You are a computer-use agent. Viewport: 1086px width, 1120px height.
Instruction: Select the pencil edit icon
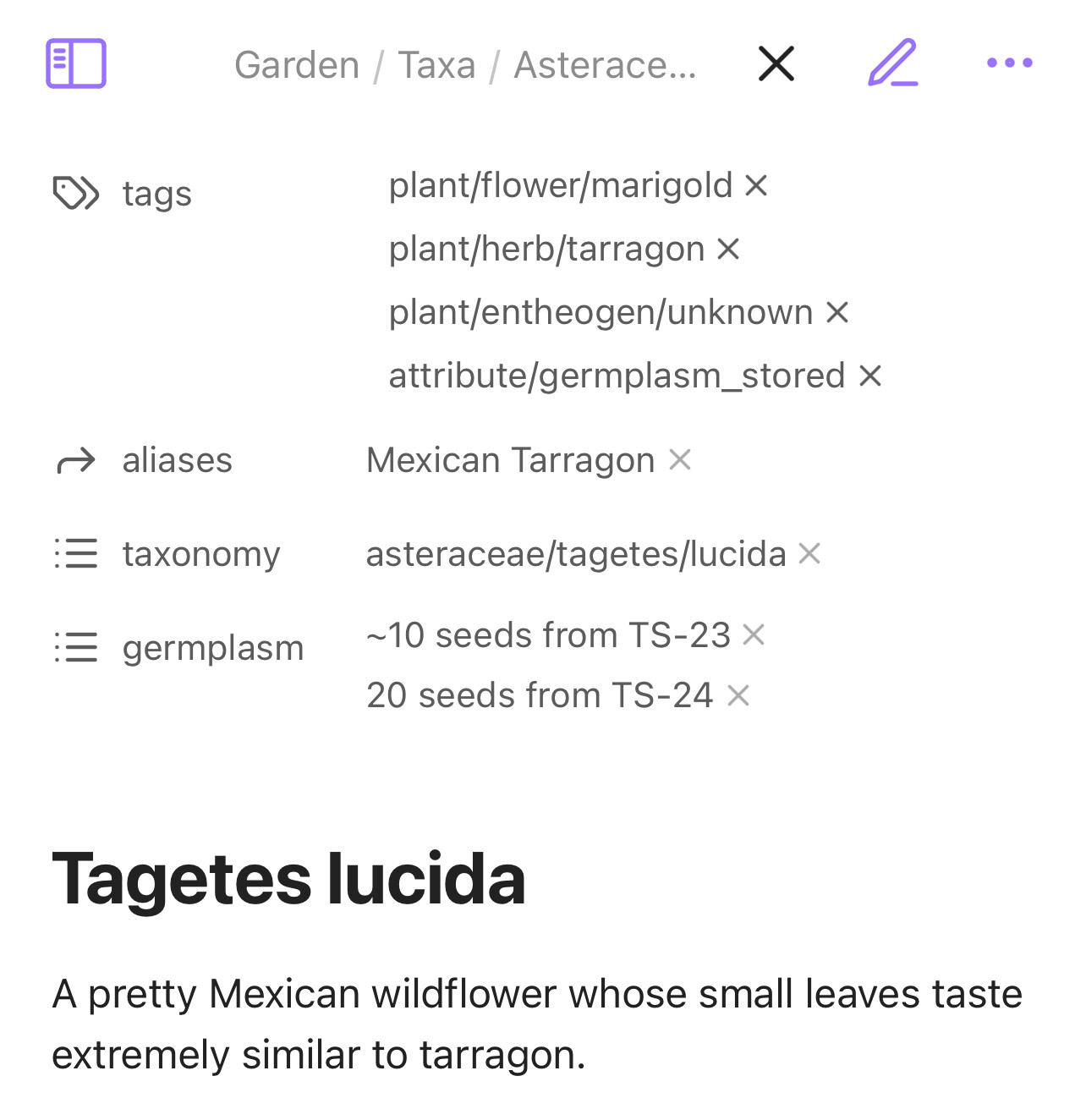pyautogui.click(x=892, y=63)
